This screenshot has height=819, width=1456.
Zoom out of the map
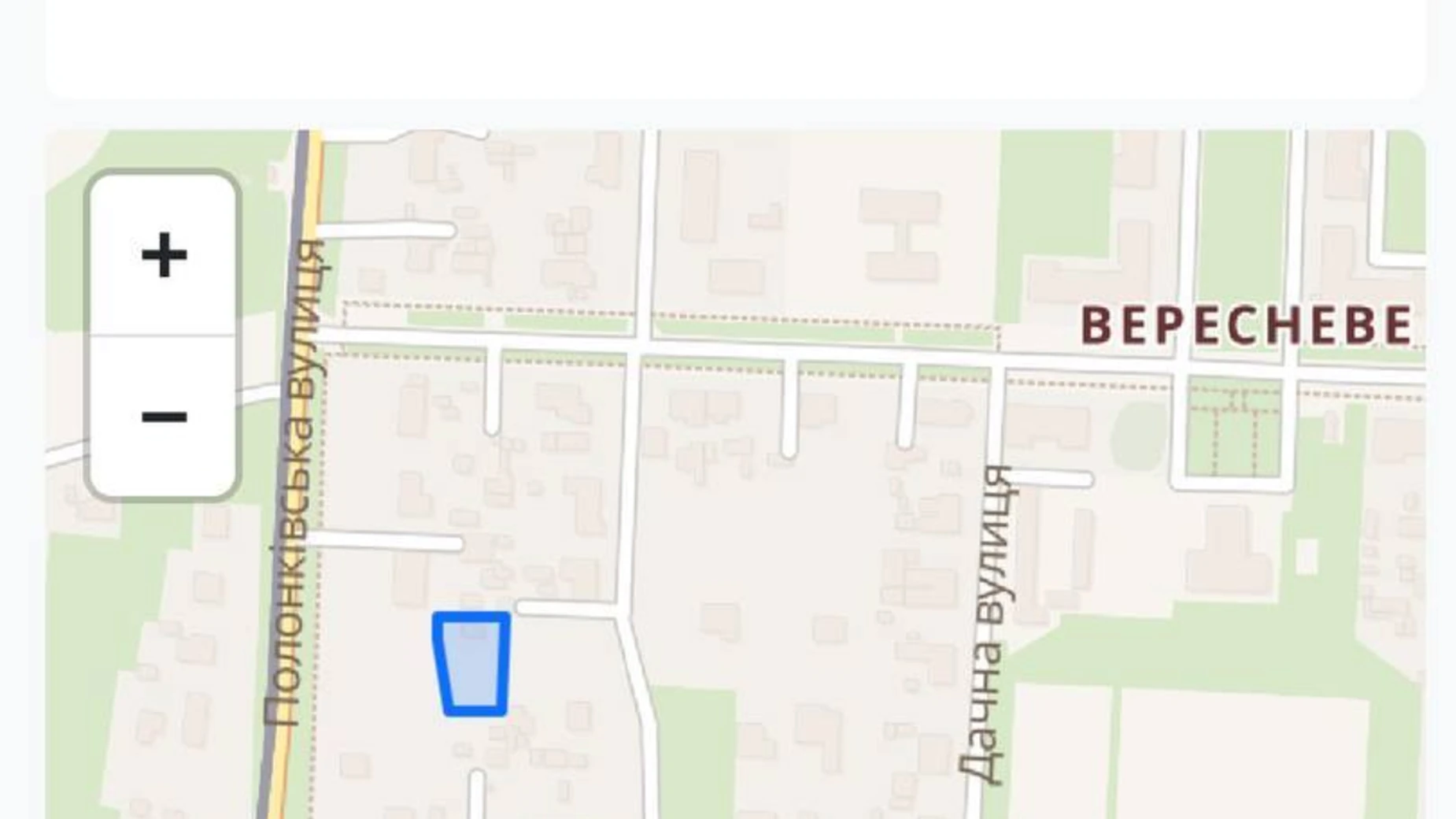click(x=164, y=417)
